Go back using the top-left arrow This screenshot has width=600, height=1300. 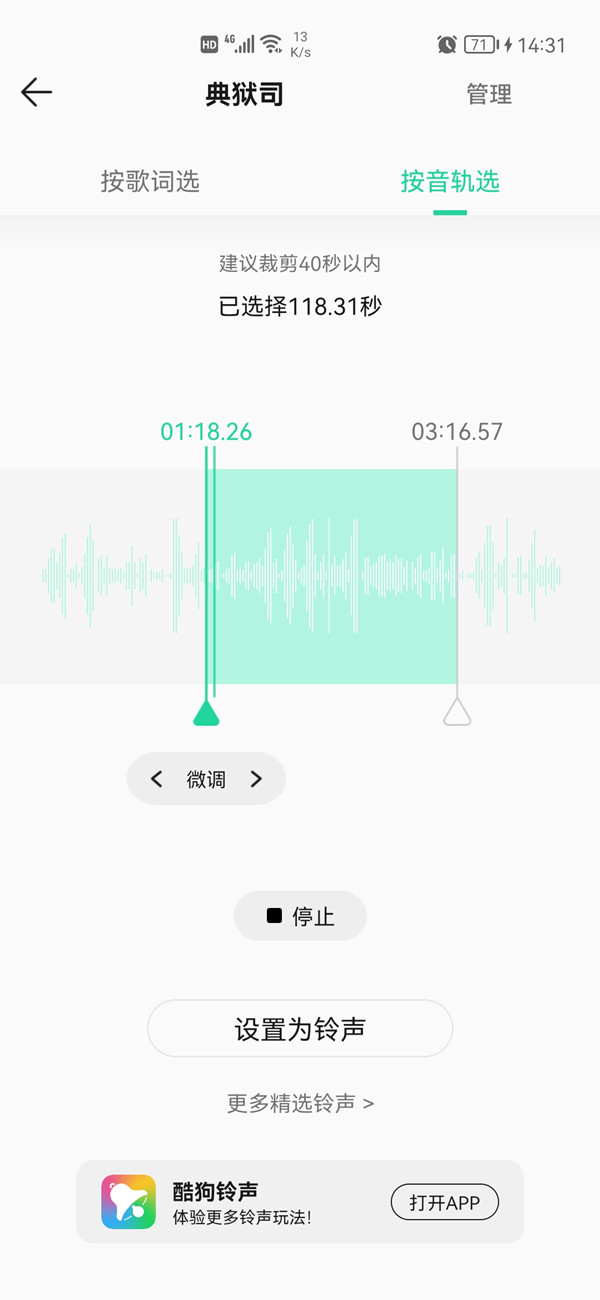[x=36, y=93]
